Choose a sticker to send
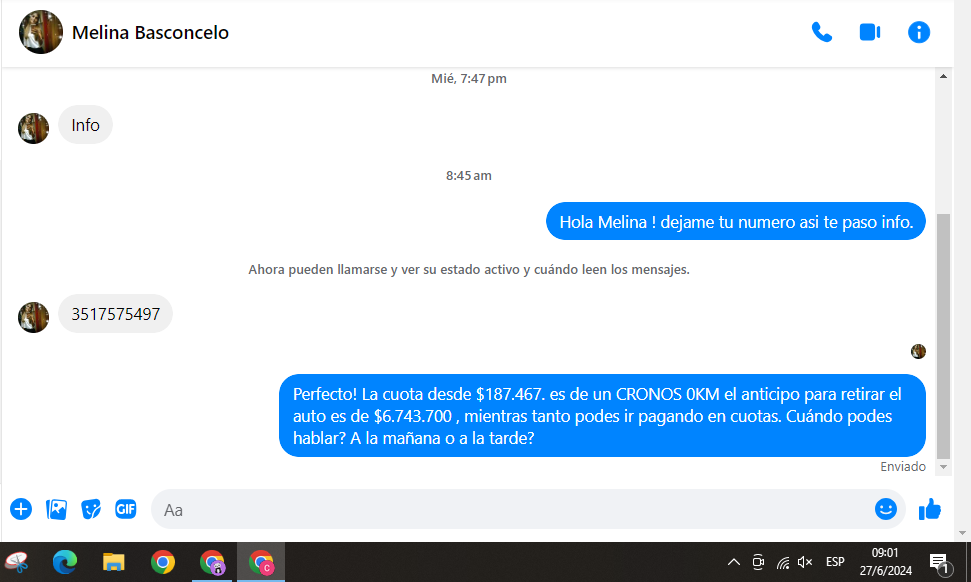Image resolution: width=971 pixels, height=582 pixels. click(x=91, y=509)
